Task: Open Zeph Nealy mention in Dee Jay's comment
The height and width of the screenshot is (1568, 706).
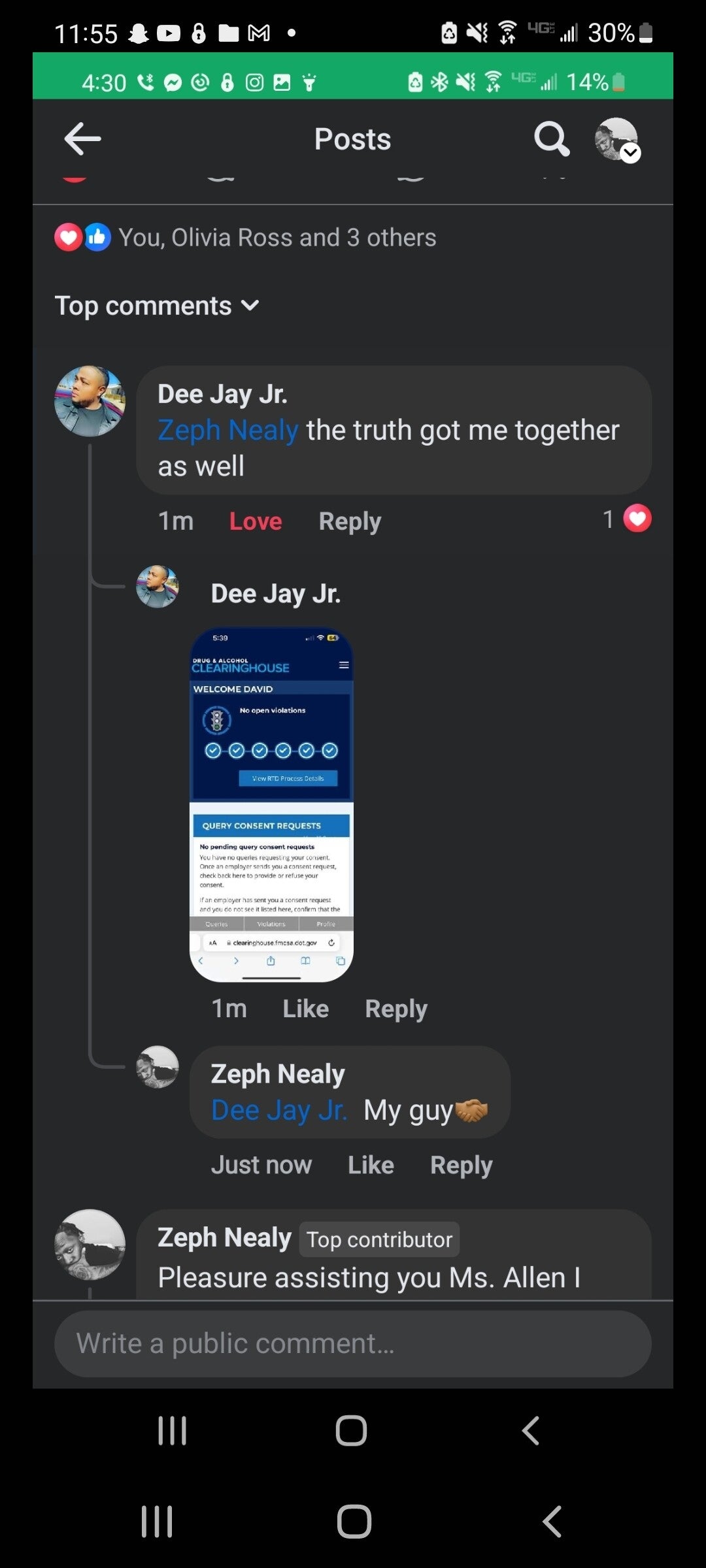Action: 227,431
